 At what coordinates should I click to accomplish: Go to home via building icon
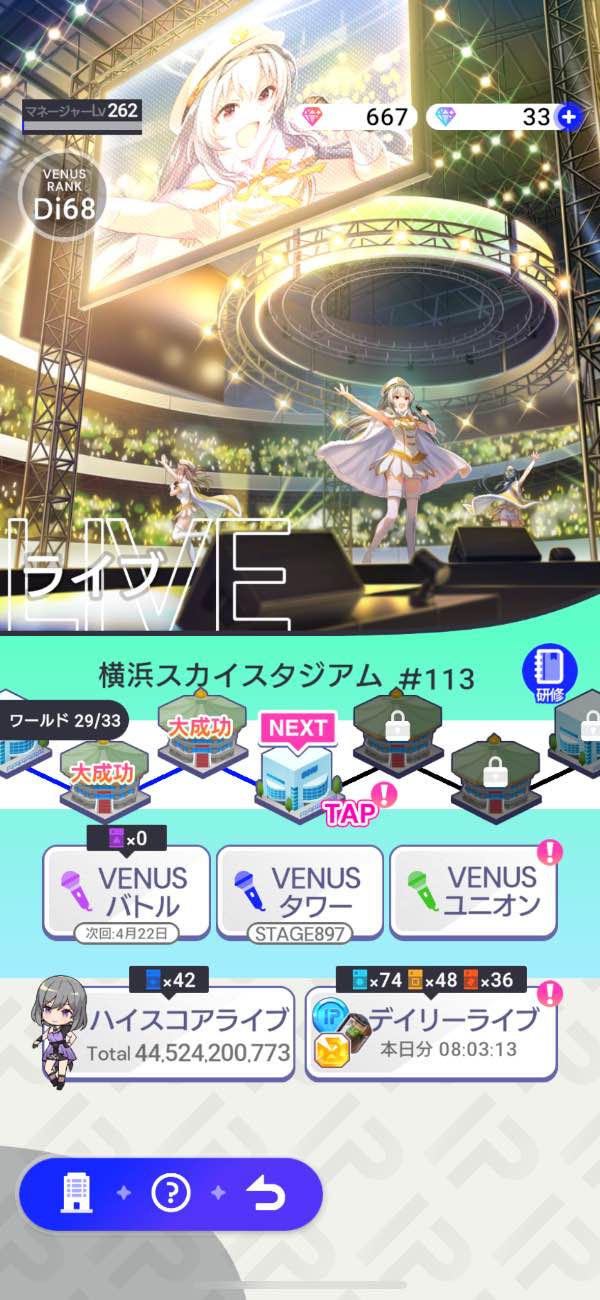pyautogui.click(x=78, y=1193)
